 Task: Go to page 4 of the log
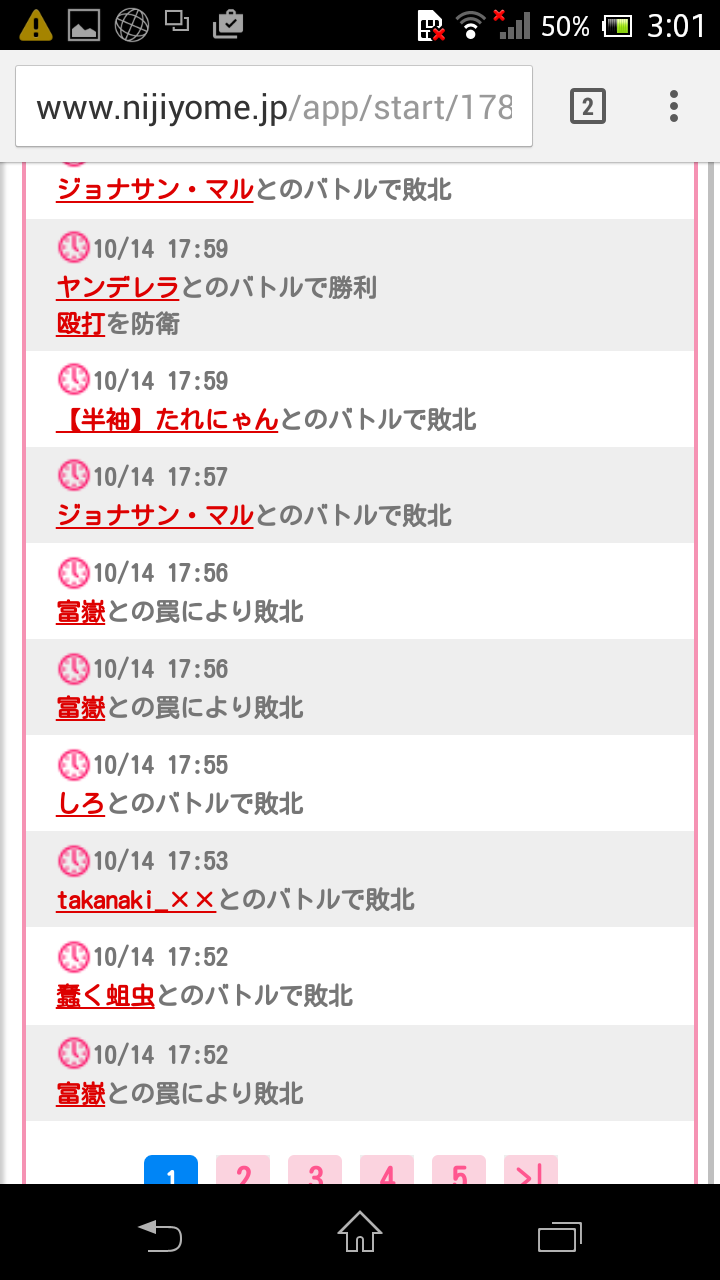point(387,1172)
